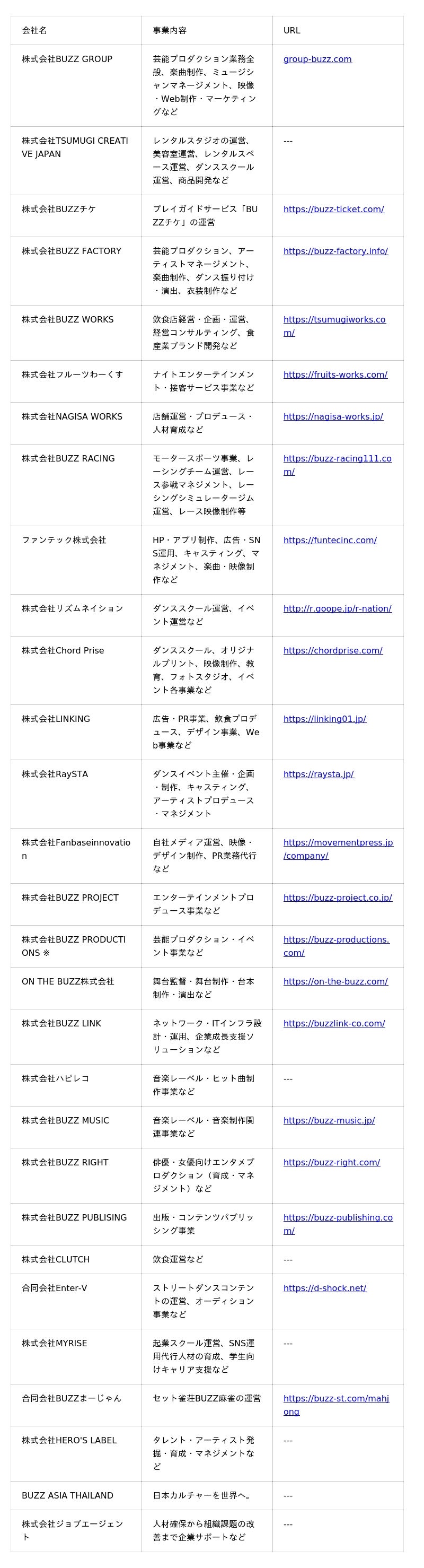Open the r.goope.jp/r-nation link
Image resolution: width=424 pixels, height=1568 pixels.
[337, 608]
